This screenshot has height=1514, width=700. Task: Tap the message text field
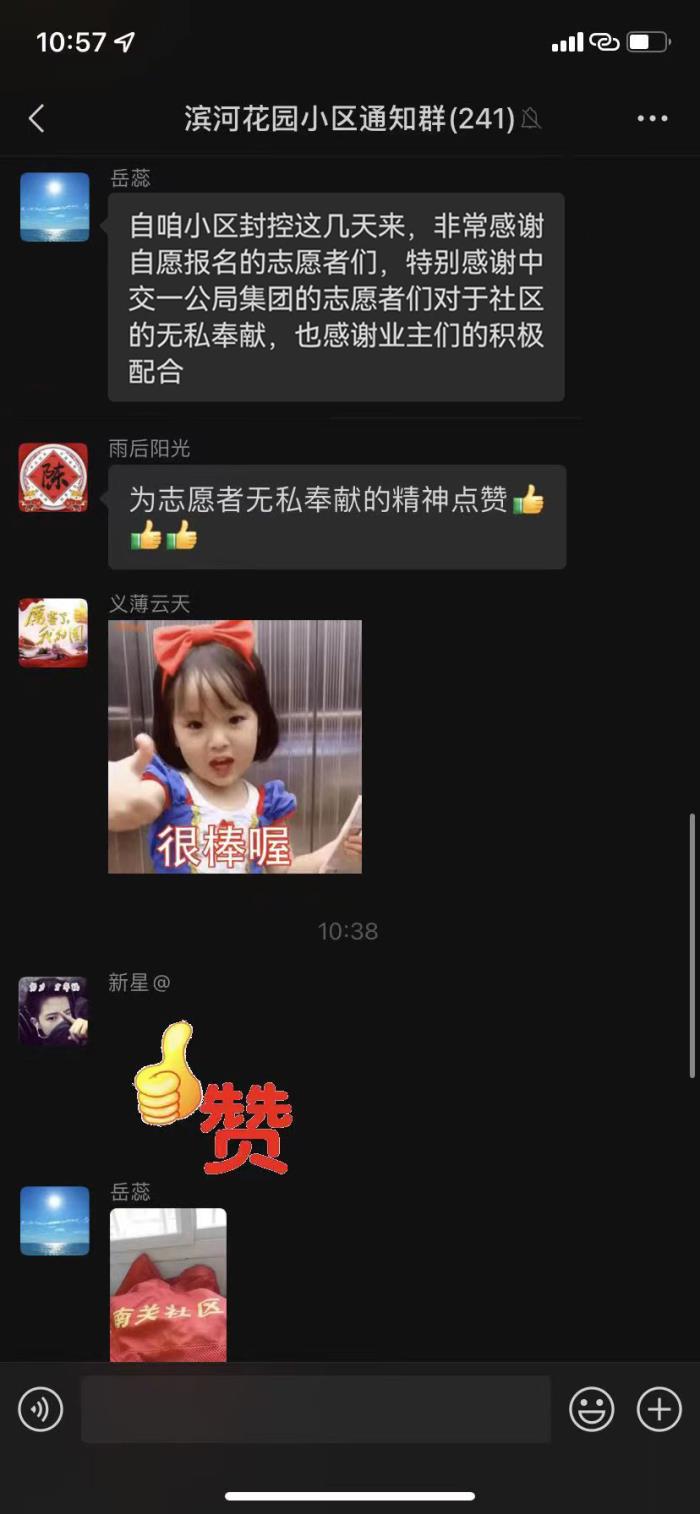tap(315, 1409)
